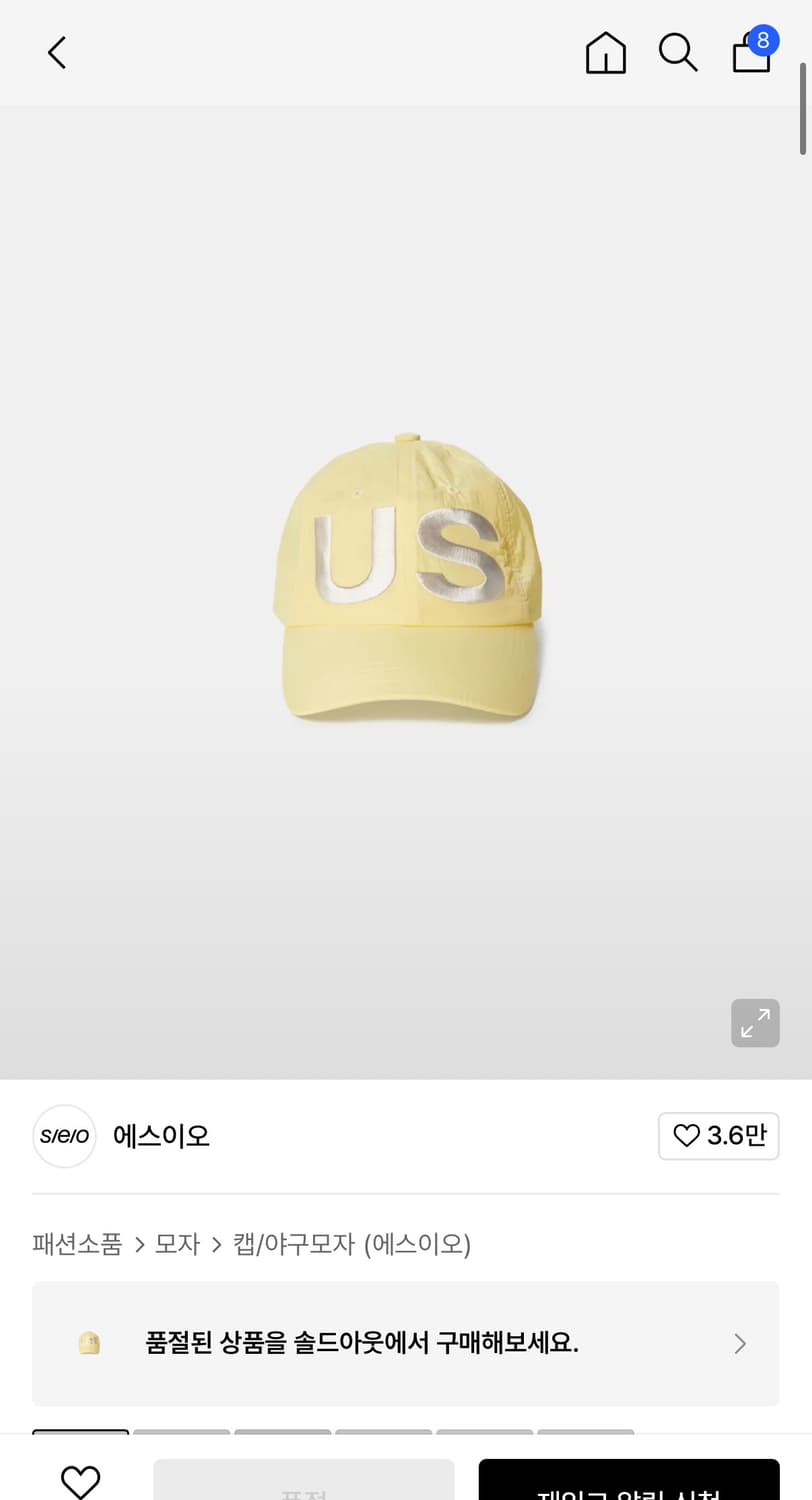812x1500 pixels.
Task: Open search using the magnifier icon
Action: tap(678, 52)
